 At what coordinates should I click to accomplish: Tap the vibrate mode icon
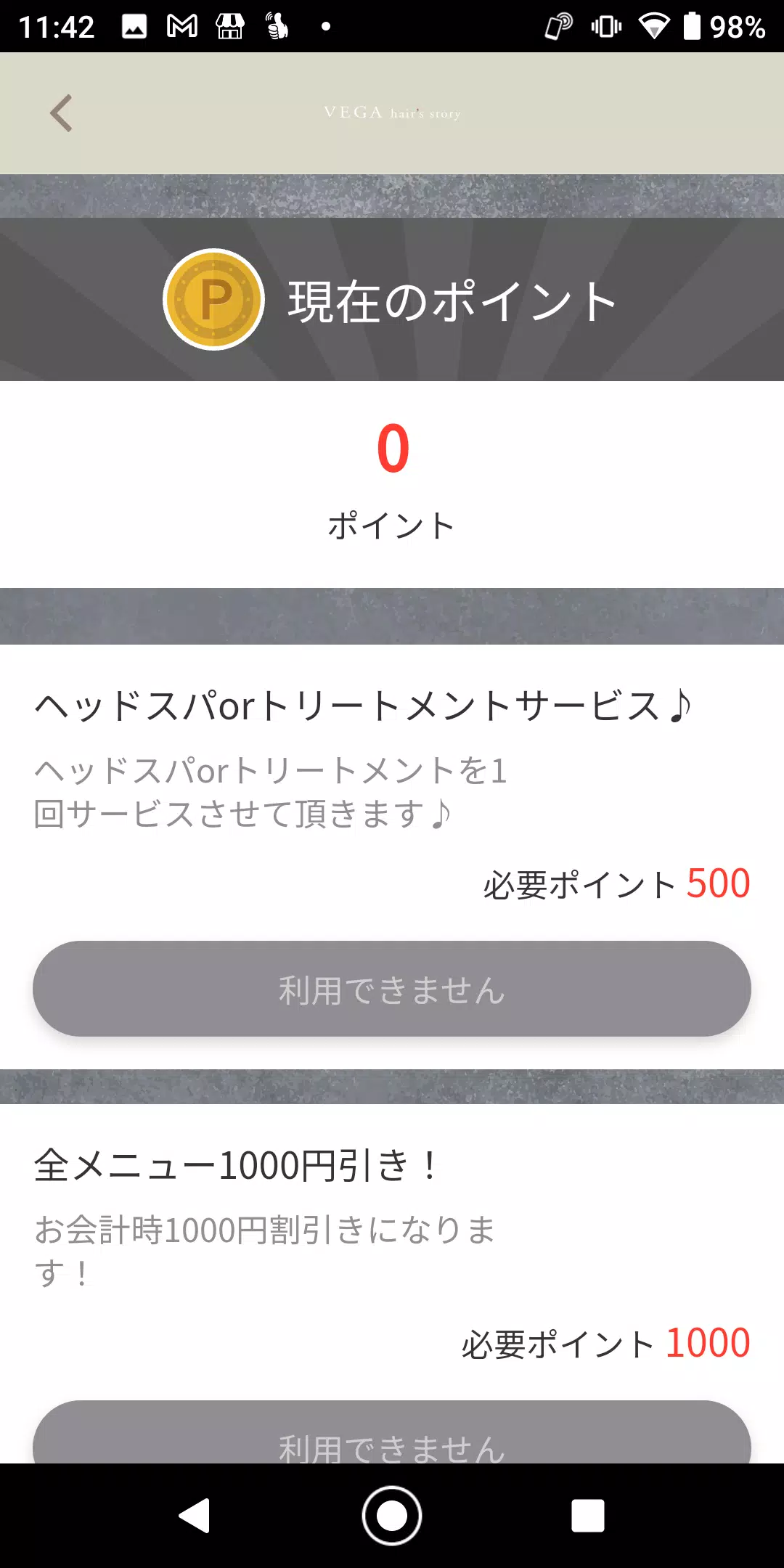coord(606,25)
